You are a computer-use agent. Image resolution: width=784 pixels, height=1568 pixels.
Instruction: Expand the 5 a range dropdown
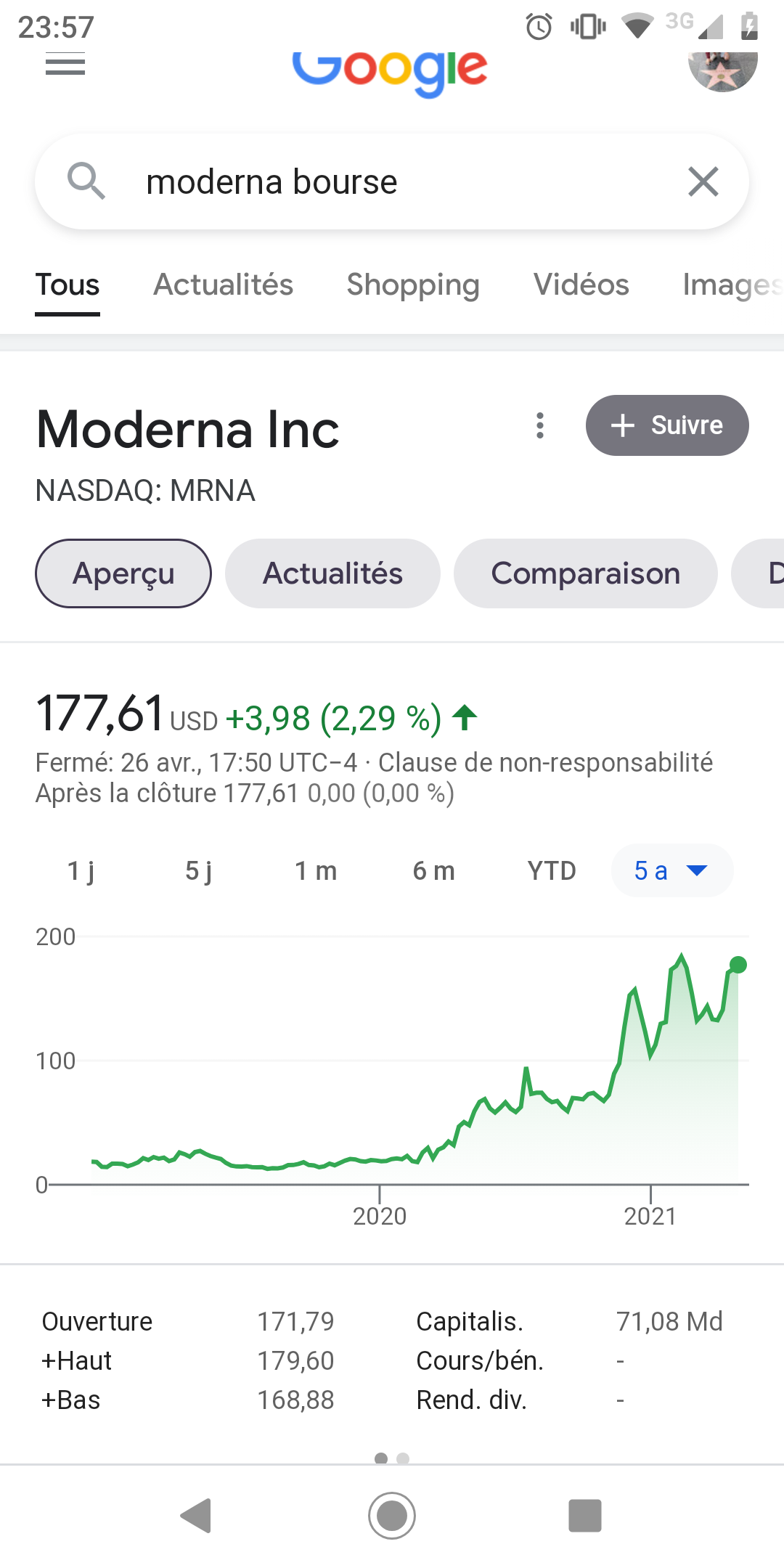tap(672, 870)
